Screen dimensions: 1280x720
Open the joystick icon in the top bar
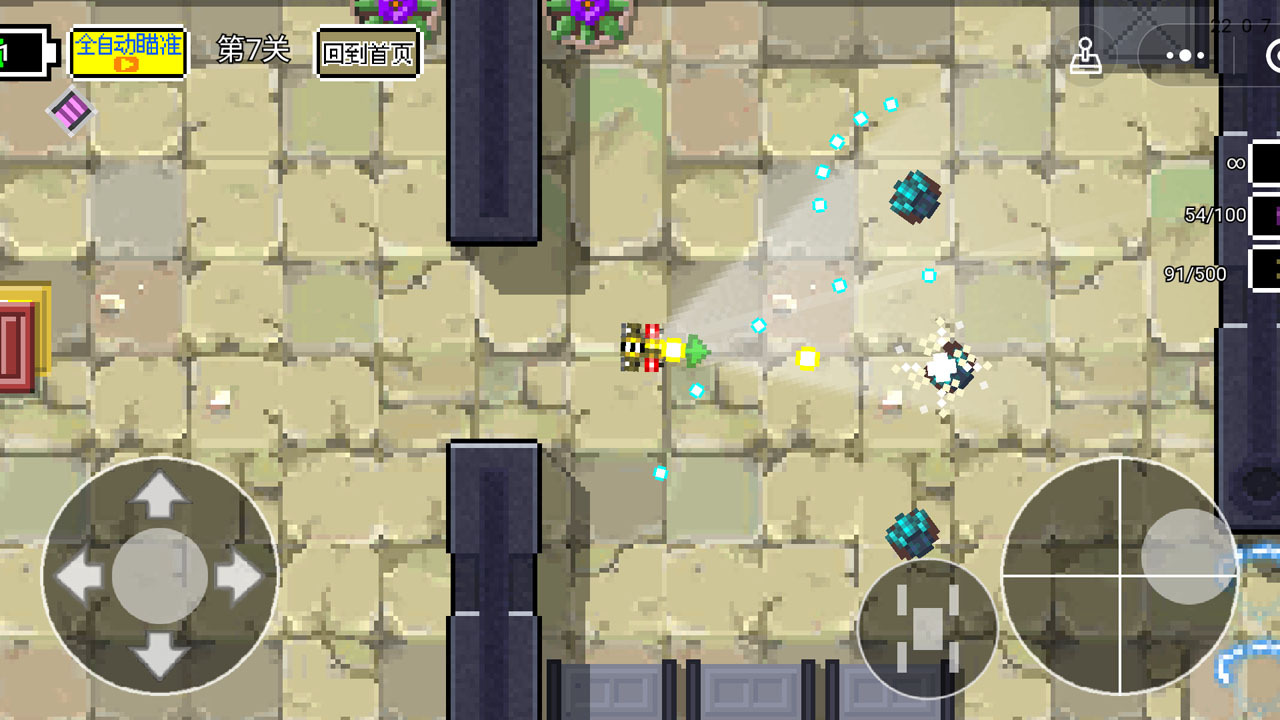[1085, 56]
